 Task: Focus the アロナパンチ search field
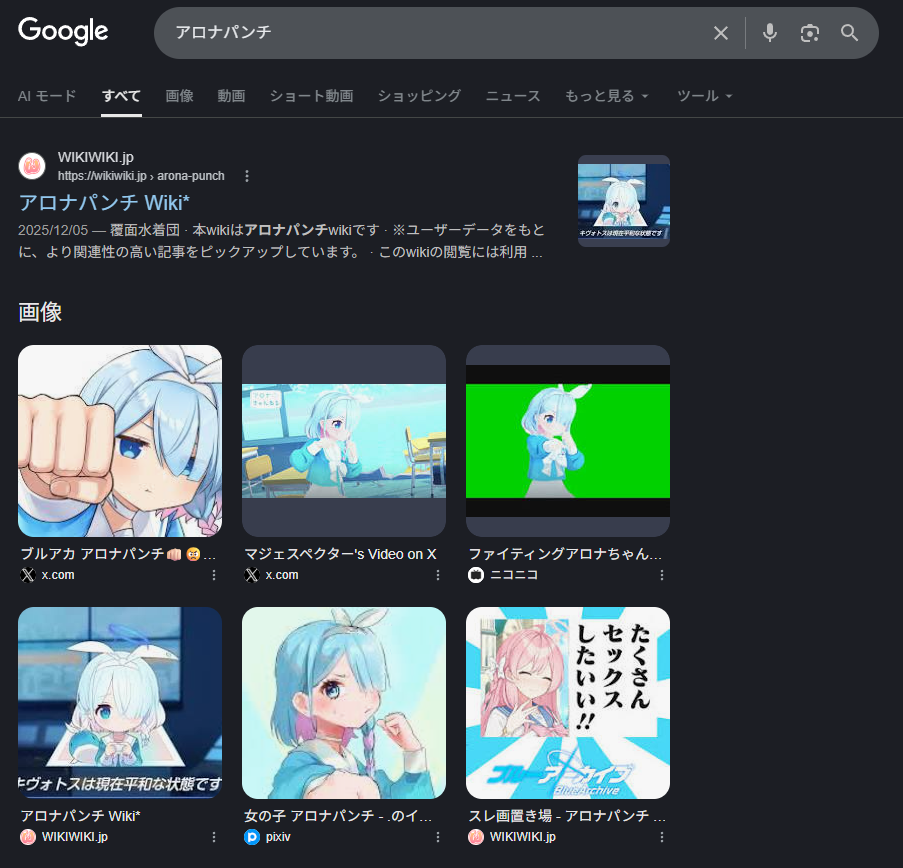[430, 33]
